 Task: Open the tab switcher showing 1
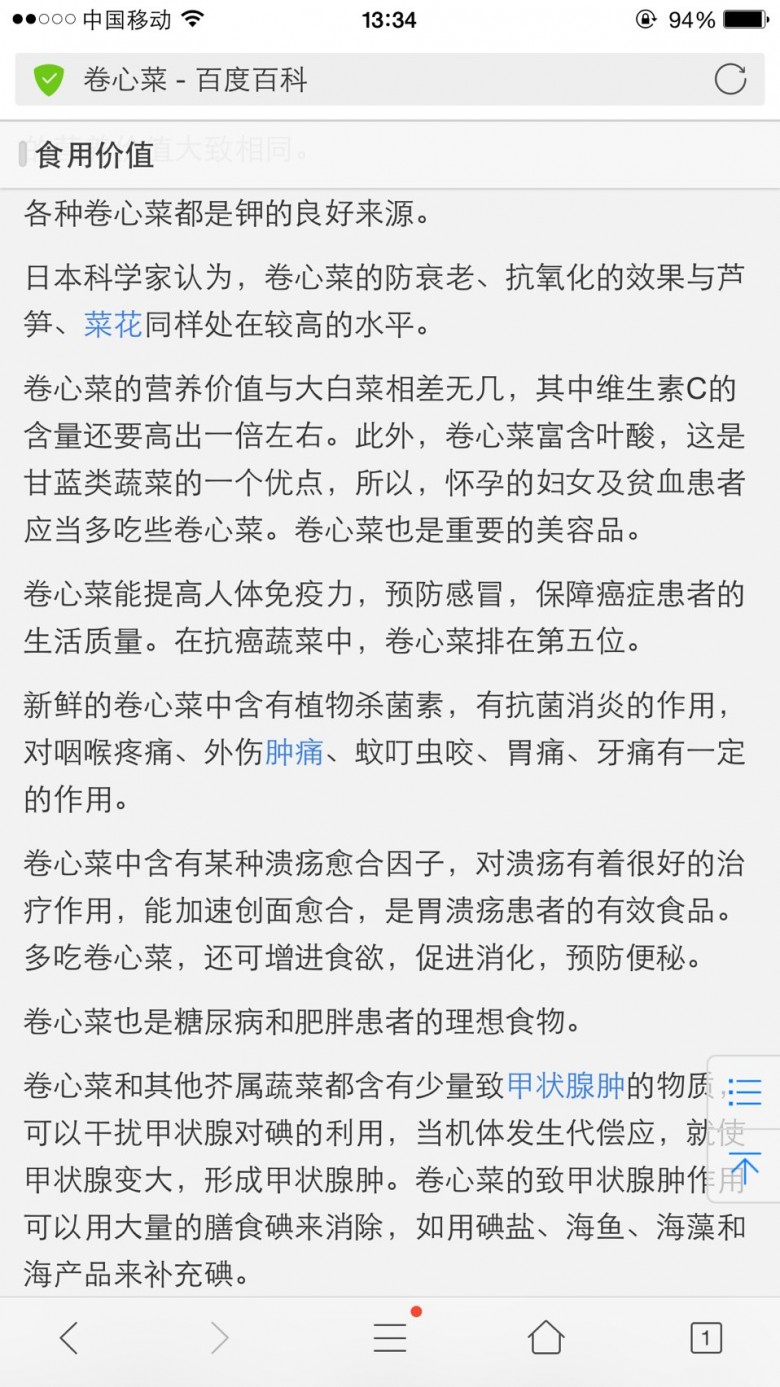click(x=706, y=1337)
